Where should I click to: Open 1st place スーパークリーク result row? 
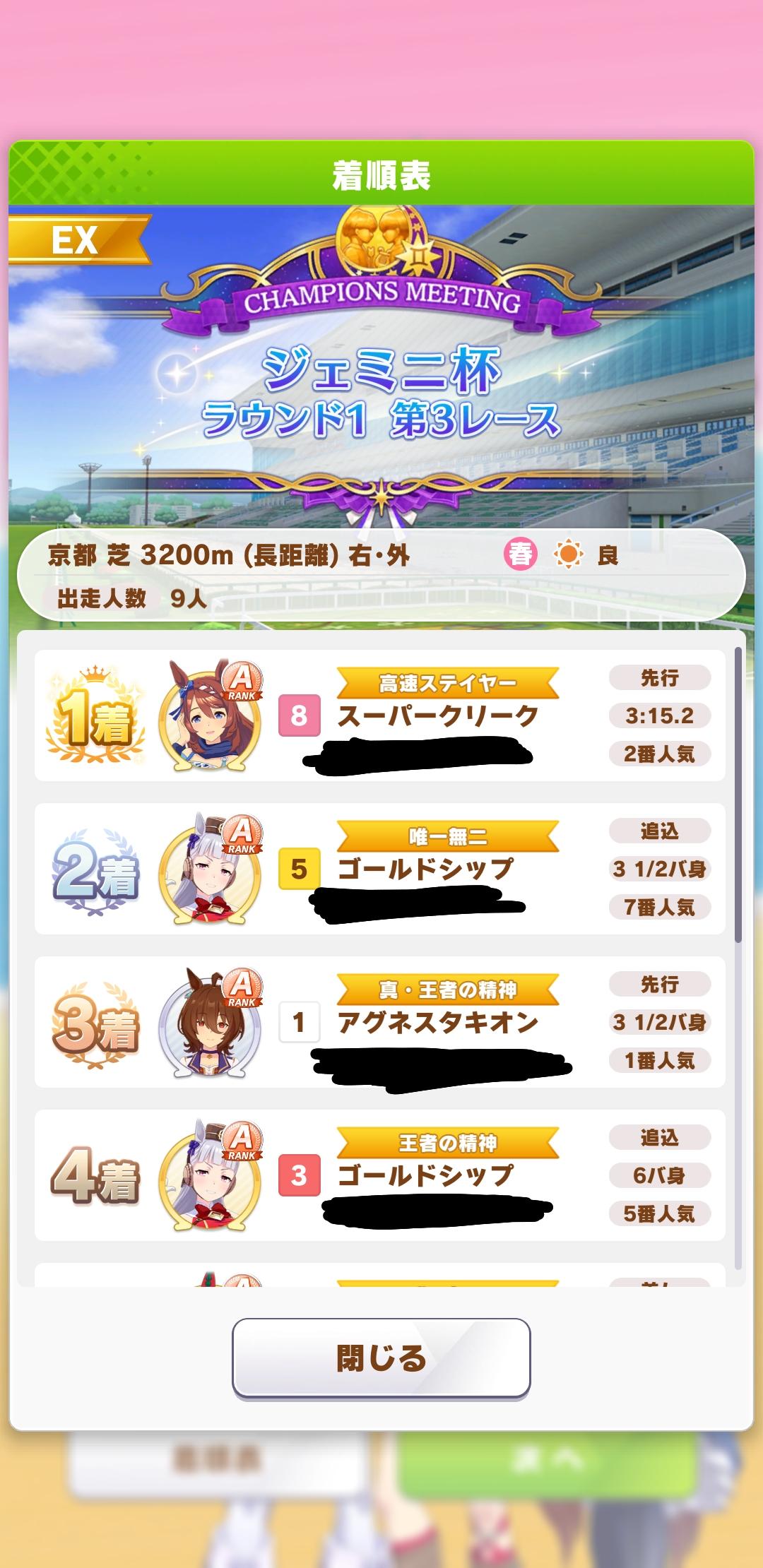tap(380, 715)
